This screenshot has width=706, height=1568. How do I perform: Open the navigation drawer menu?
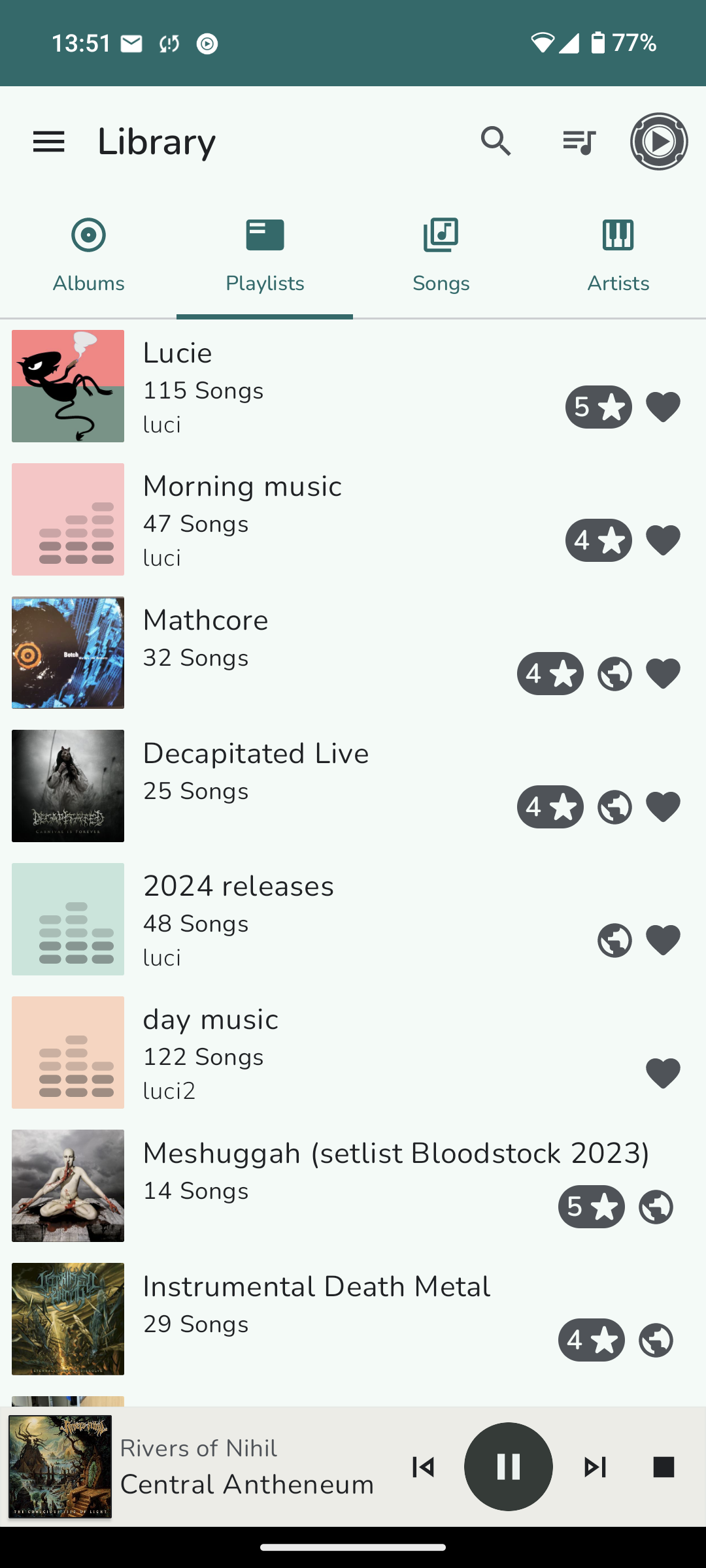(49, 141)
